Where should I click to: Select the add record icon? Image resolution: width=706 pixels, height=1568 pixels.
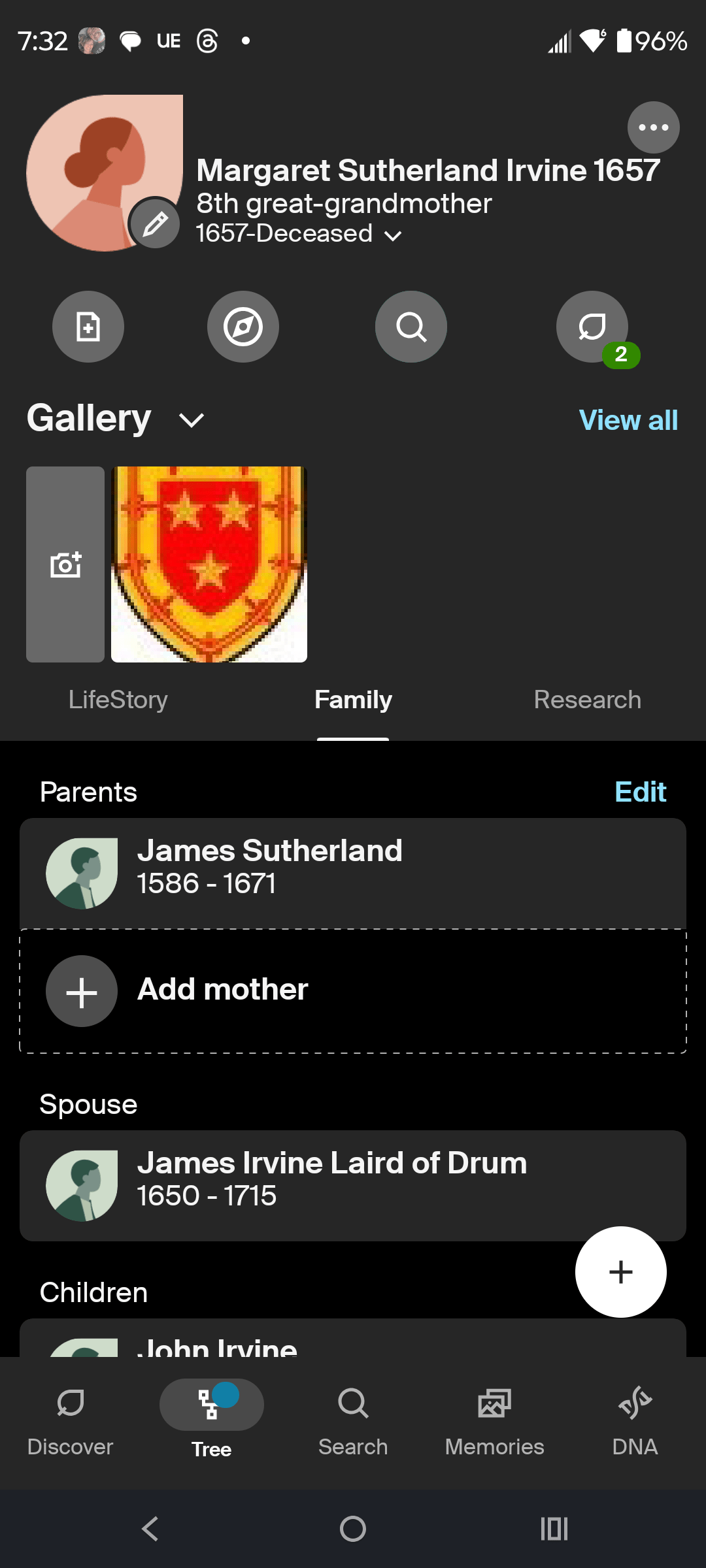(88, 327)
